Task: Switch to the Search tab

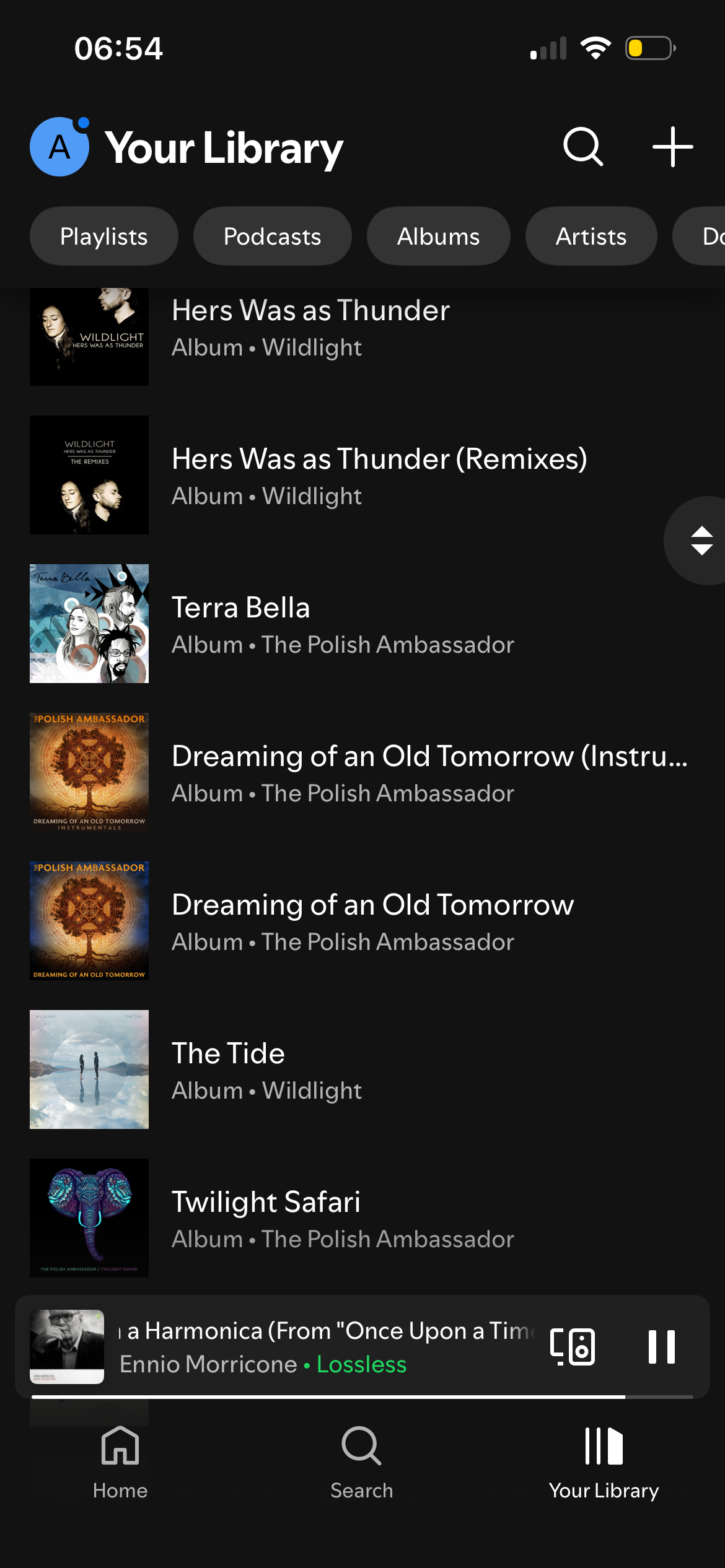Action: 362,1463
